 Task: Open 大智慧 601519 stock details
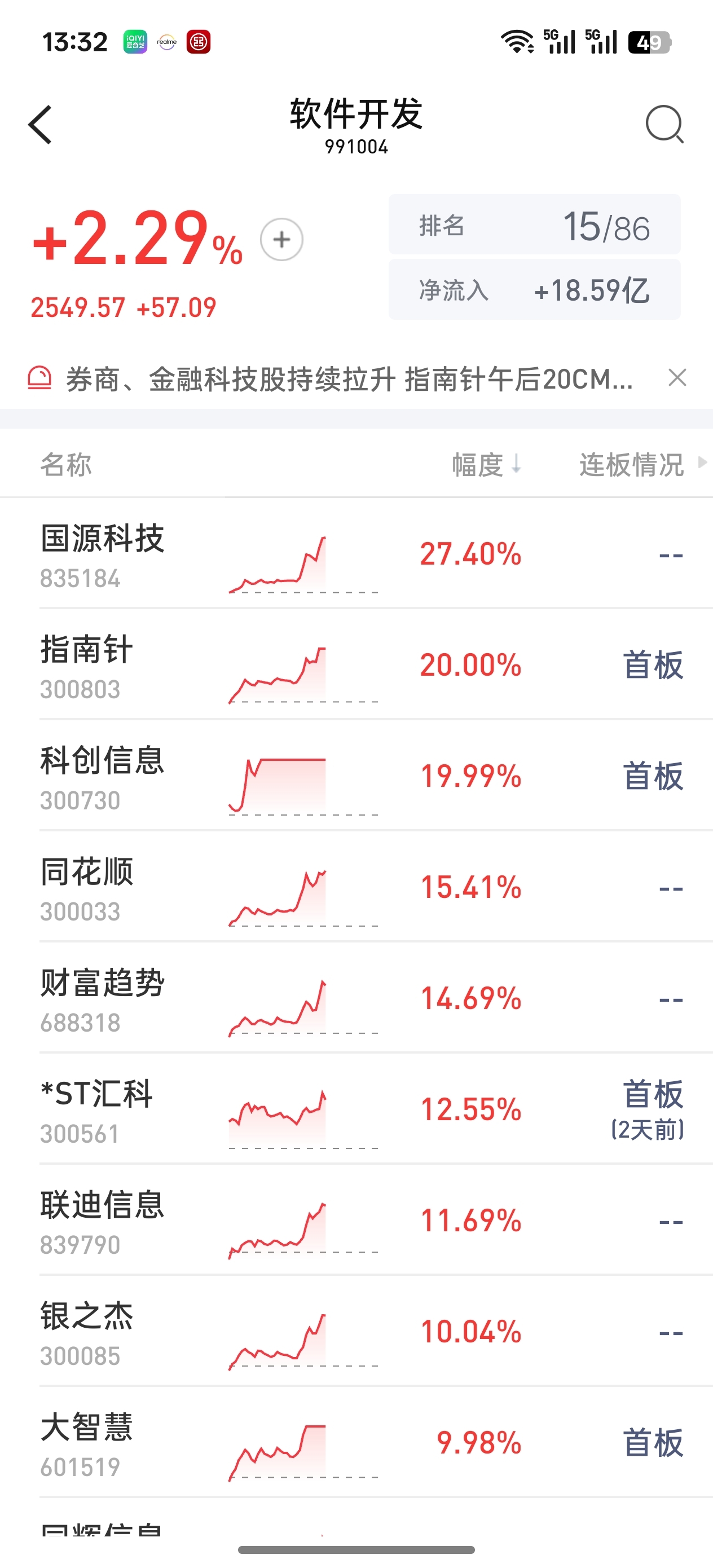pyautogui.click(x=356, y=1443)
